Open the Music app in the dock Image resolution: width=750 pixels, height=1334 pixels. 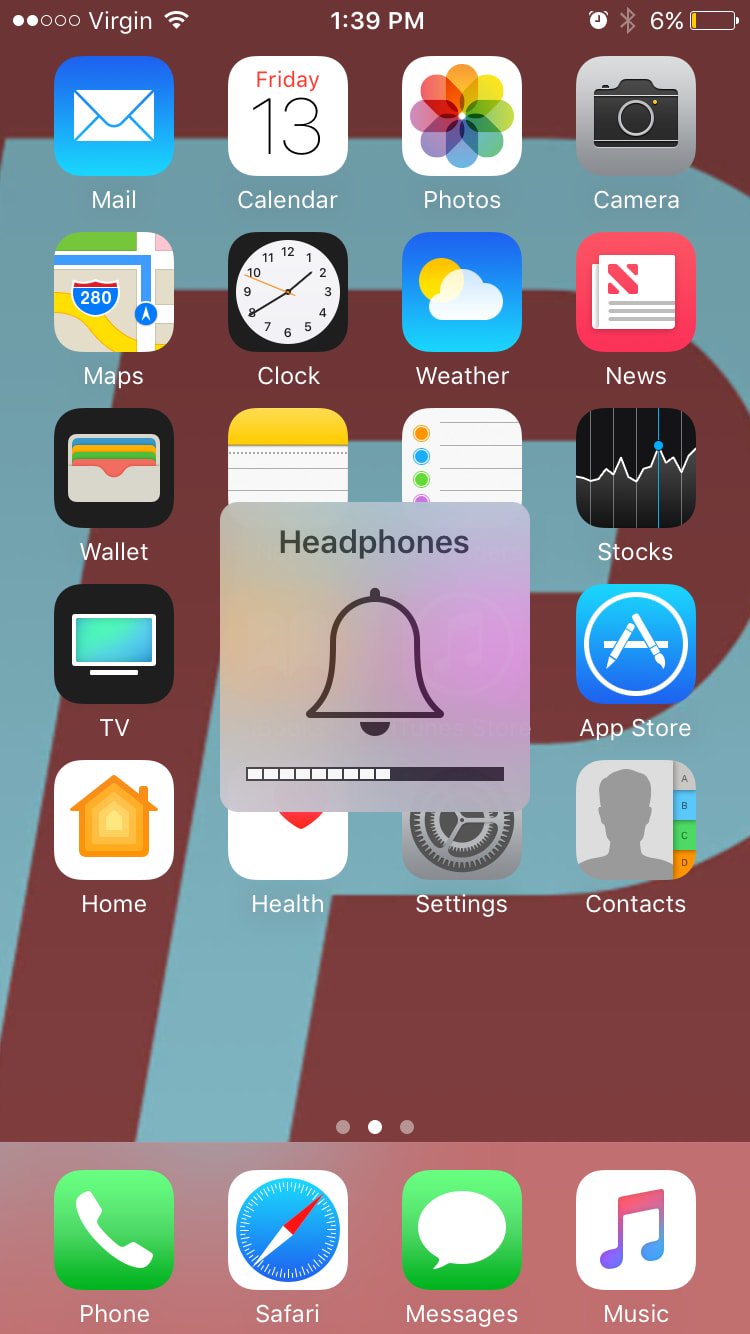[x=636, y=1230]
